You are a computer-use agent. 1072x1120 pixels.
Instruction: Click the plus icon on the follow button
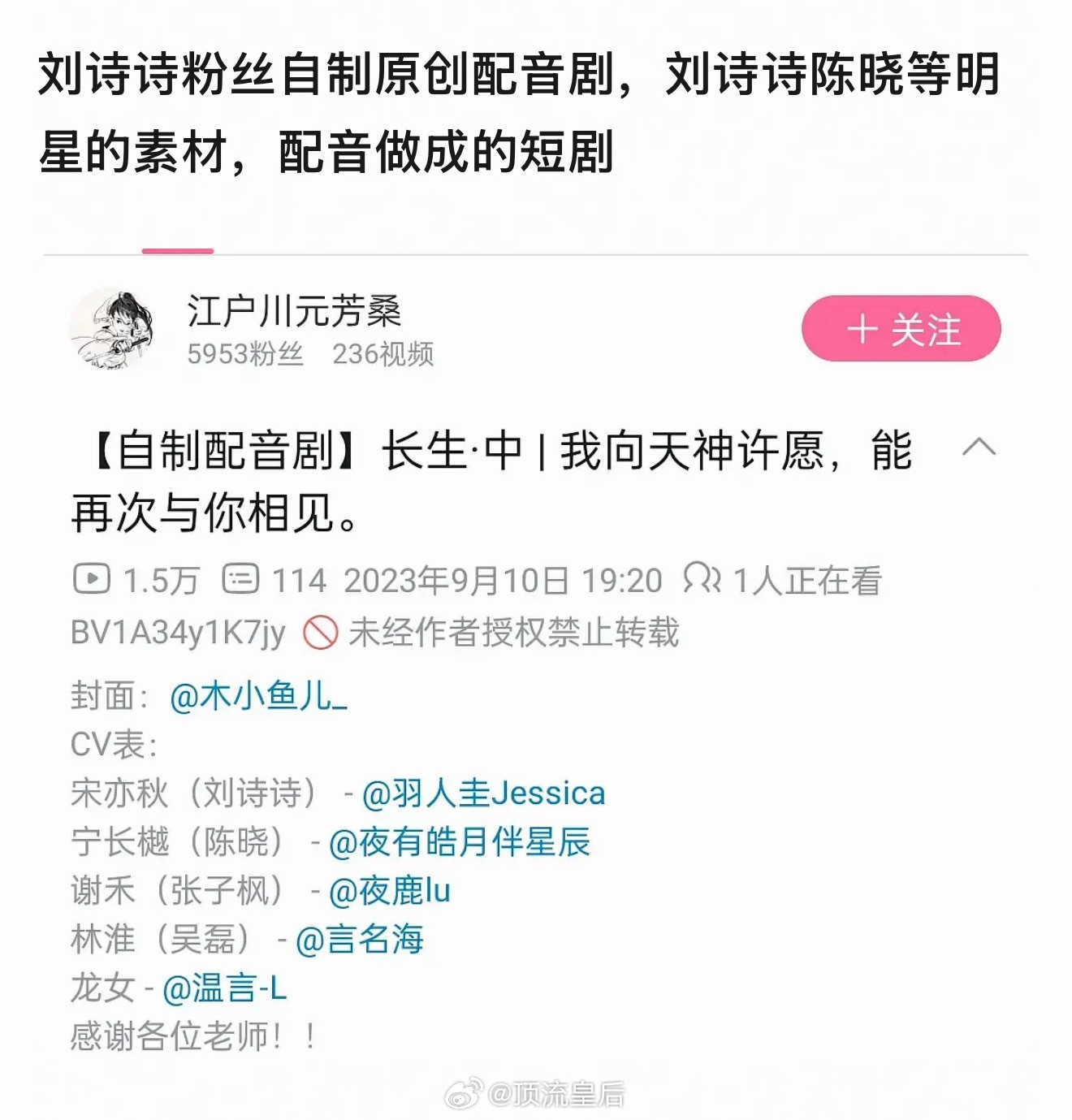coord(863,329)
